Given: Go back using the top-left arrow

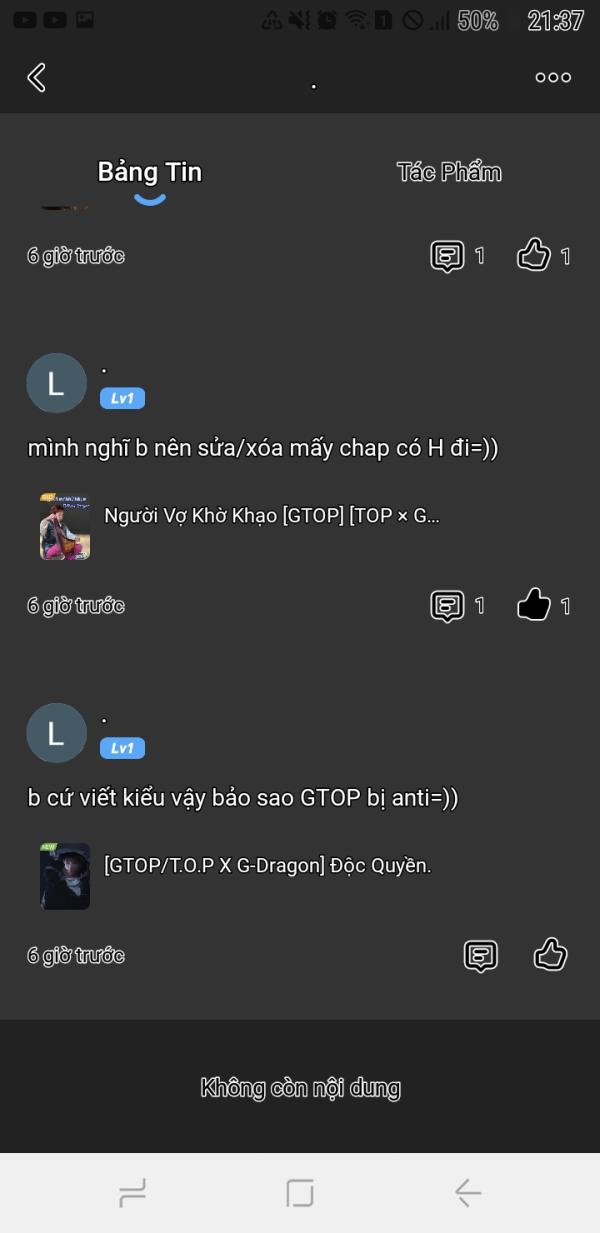Looking at the screenshot, I should [37, 77].
